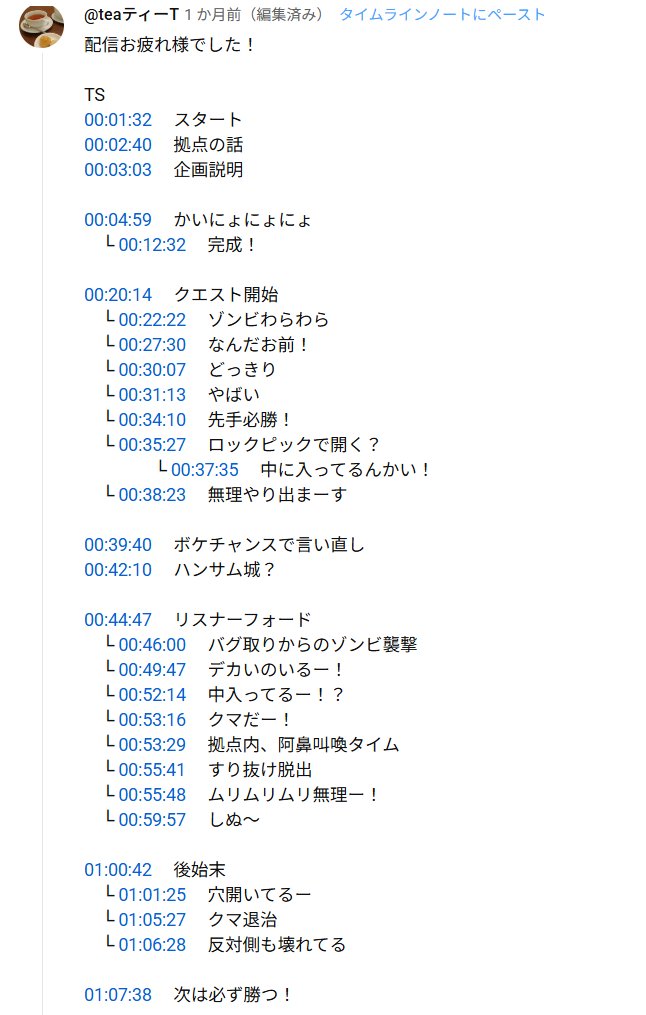Tap the タイムラインノートにペースト link
This screenshot has height=1015, width=646.
tap(442, 14)
